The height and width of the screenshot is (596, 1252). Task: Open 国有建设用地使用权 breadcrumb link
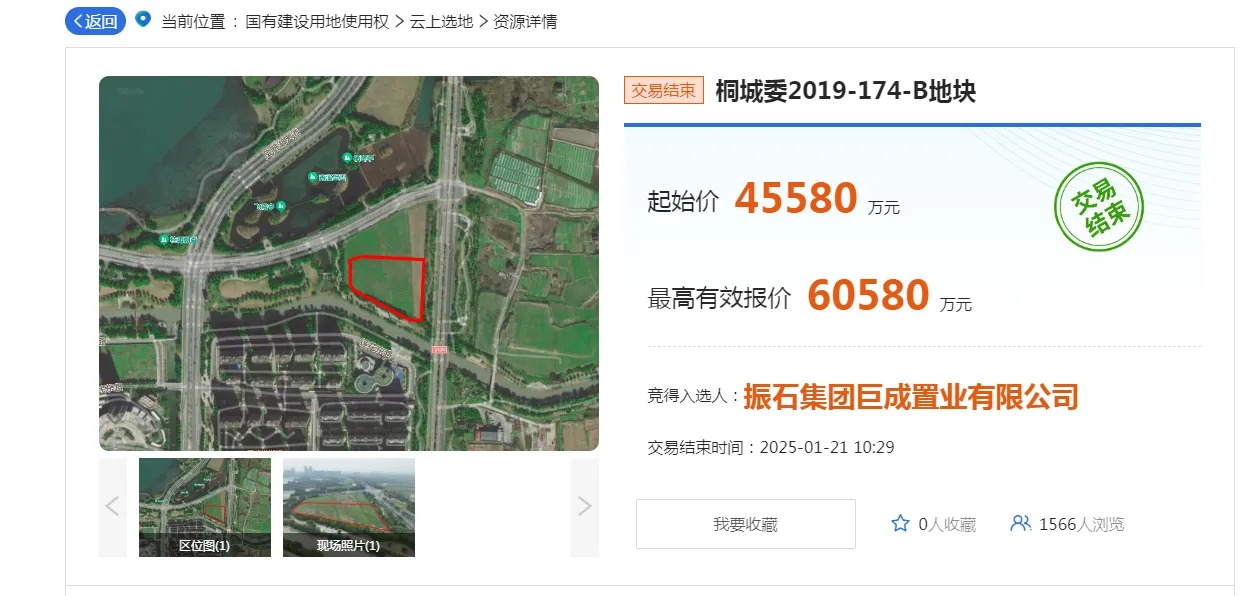click(317, 21)
